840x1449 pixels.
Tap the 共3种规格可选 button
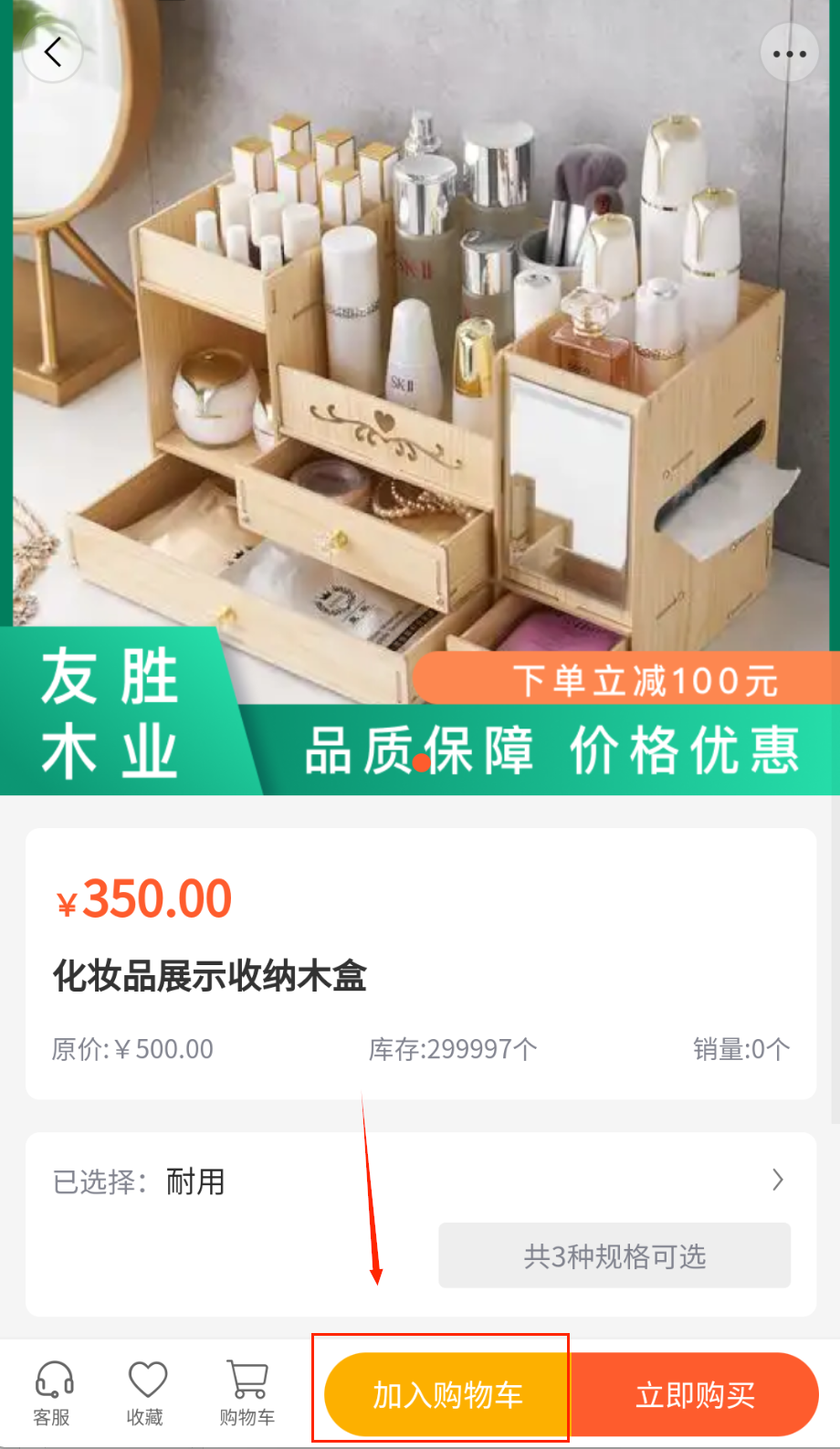click(614, 1255)
